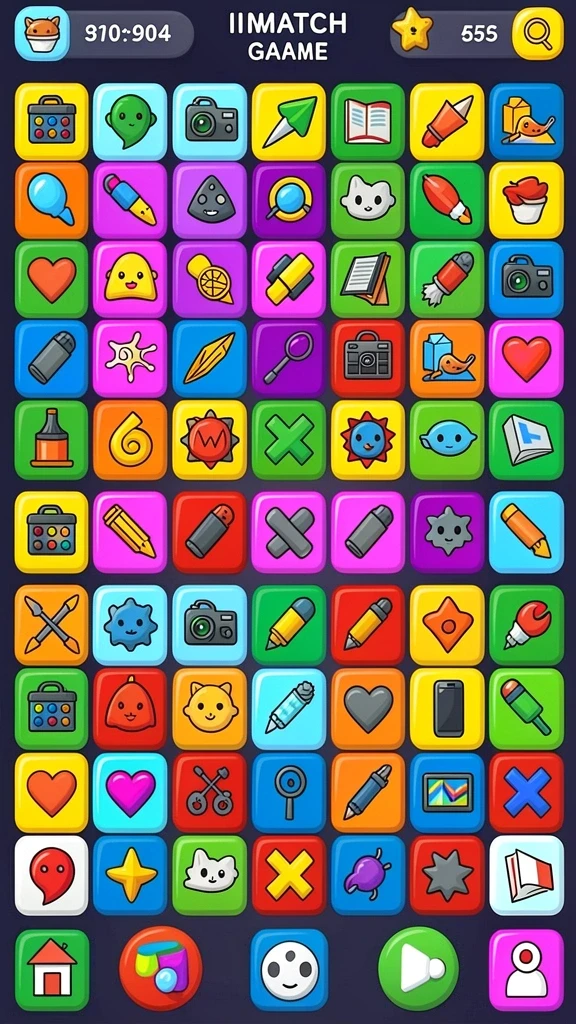Hit the green play button
Screen dimensions: 576x1024
419,968
